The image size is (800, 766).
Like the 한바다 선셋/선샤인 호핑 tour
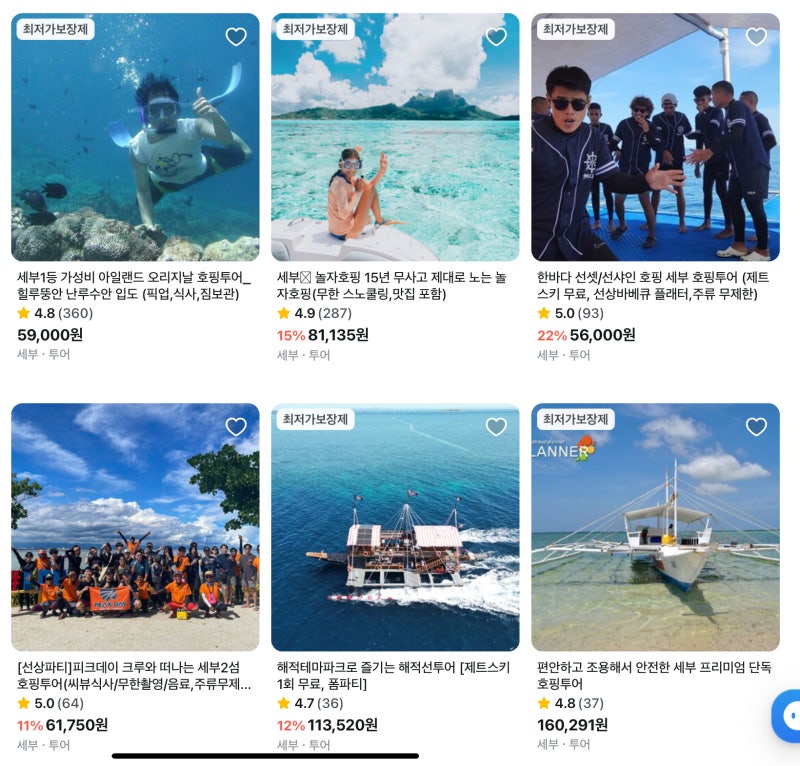tap(756, 37)
